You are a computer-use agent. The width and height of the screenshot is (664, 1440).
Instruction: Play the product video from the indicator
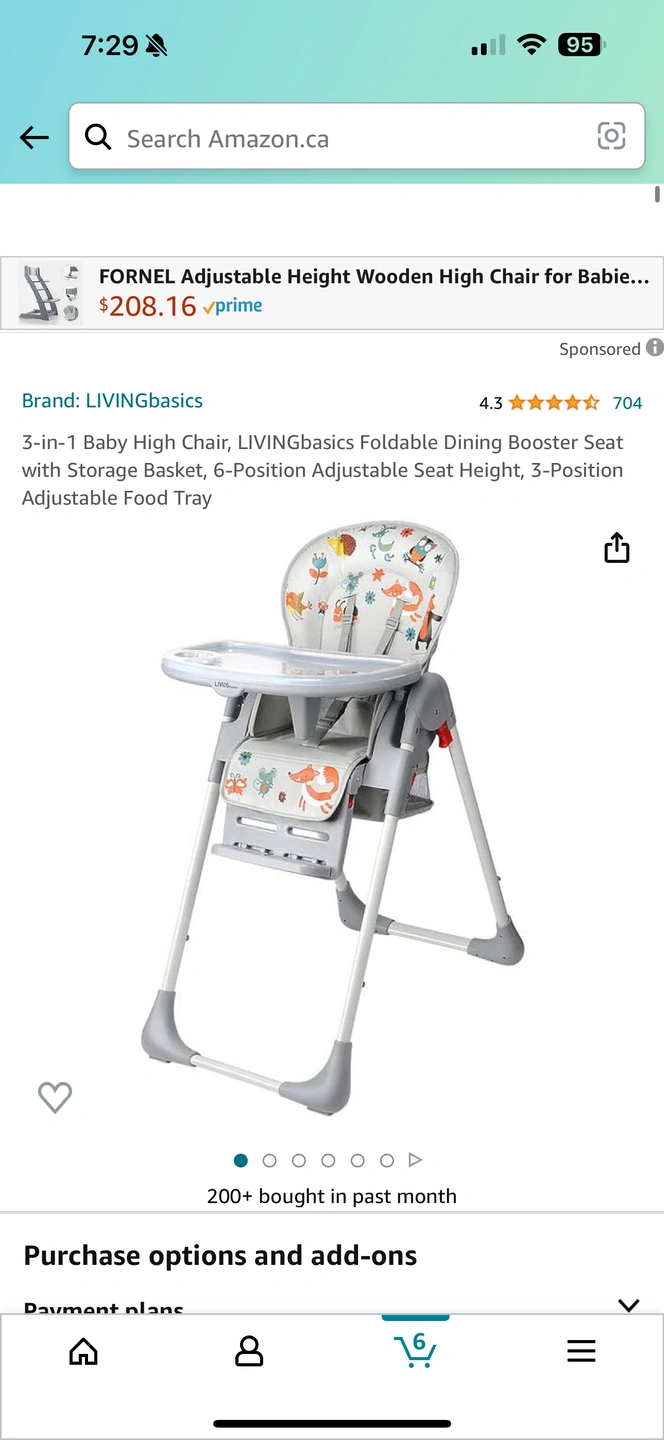point(416,1160)
